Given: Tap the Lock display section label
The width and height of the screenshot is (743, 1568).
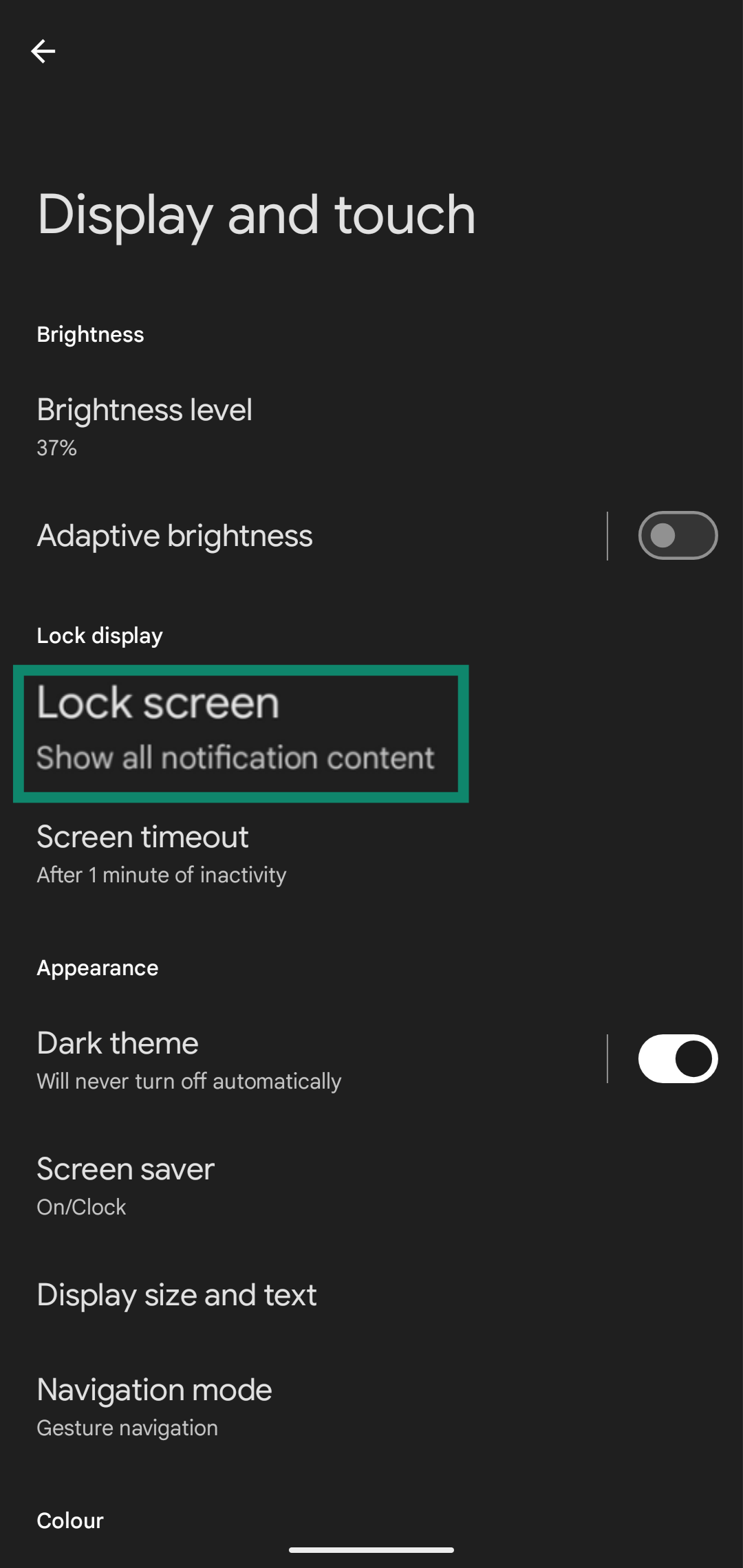Looking at the screenshot, I should [99, 635].
